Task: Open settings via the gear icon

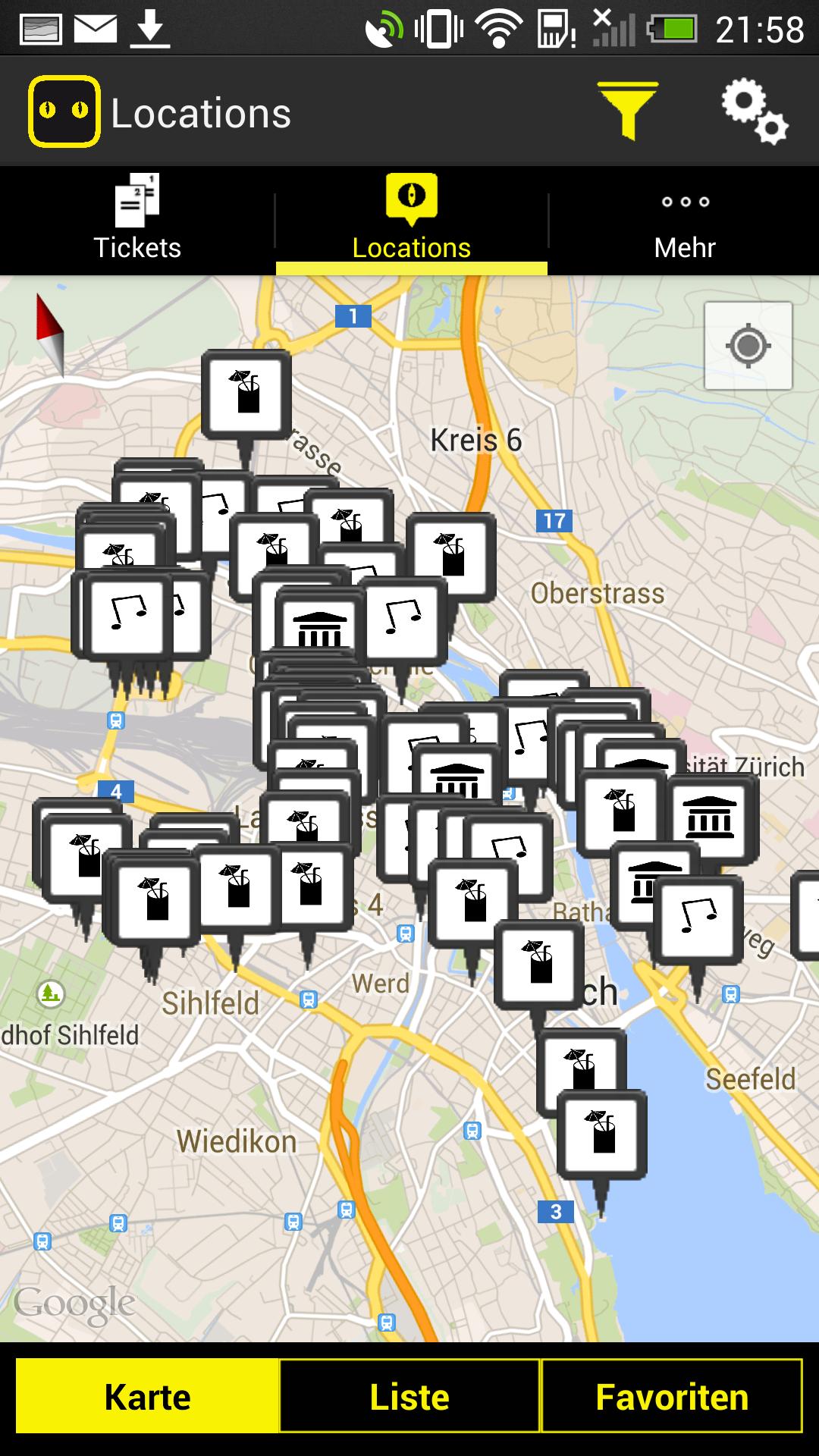Action: coord(754,112)
